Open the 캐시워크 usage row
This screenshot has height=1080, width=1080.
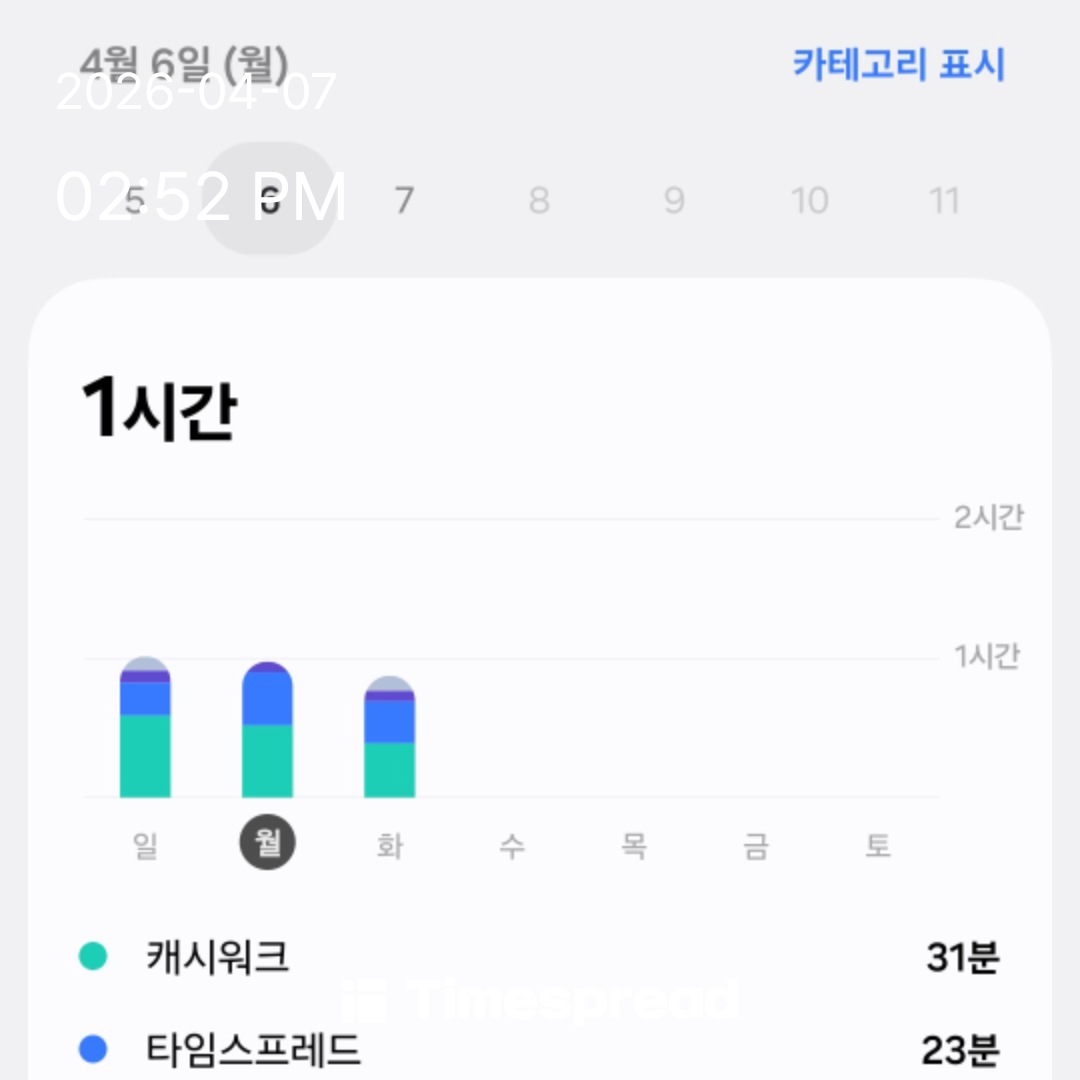click(540, 958)
